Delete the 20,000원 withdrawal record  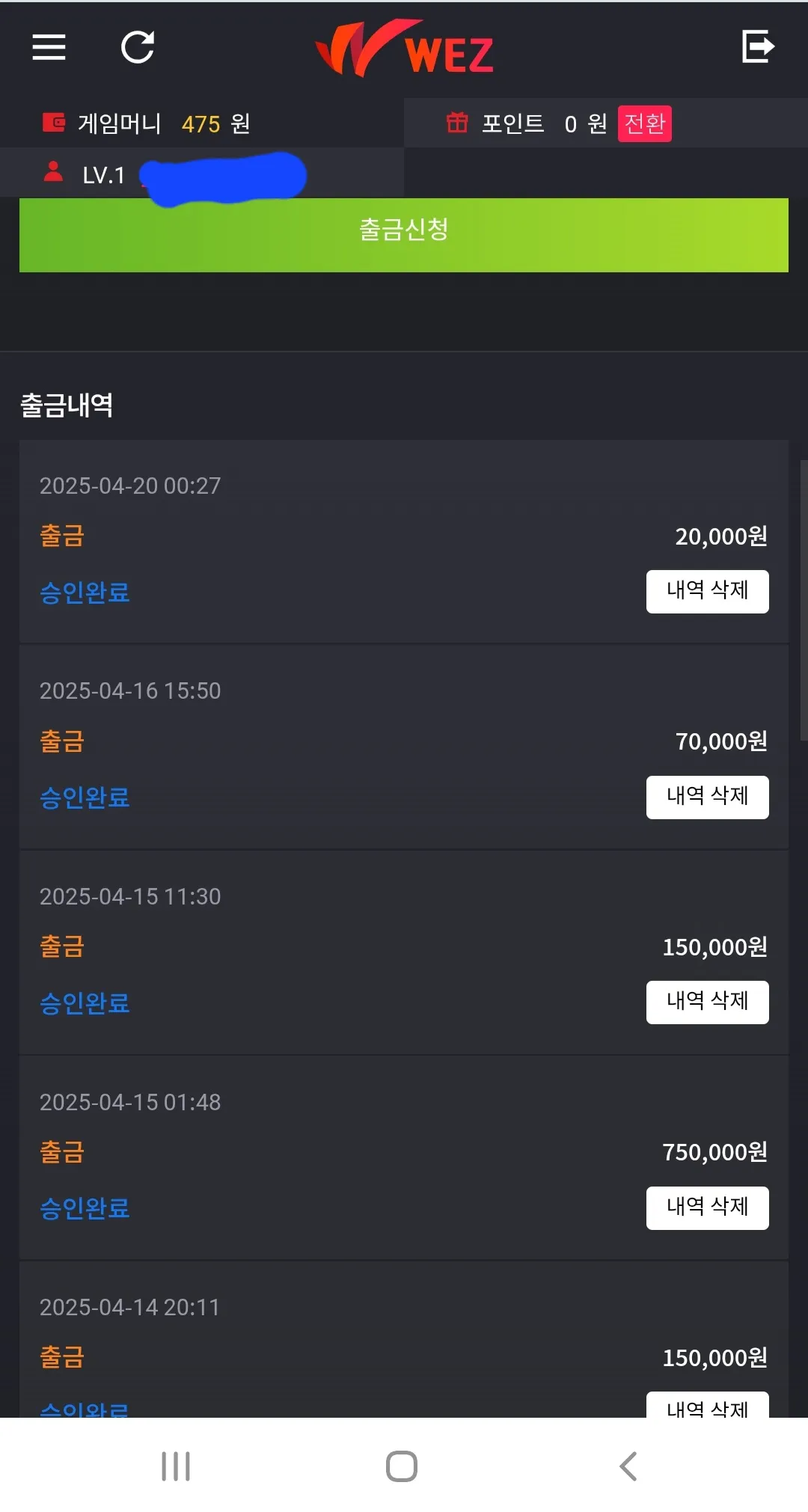click(707, 592)
